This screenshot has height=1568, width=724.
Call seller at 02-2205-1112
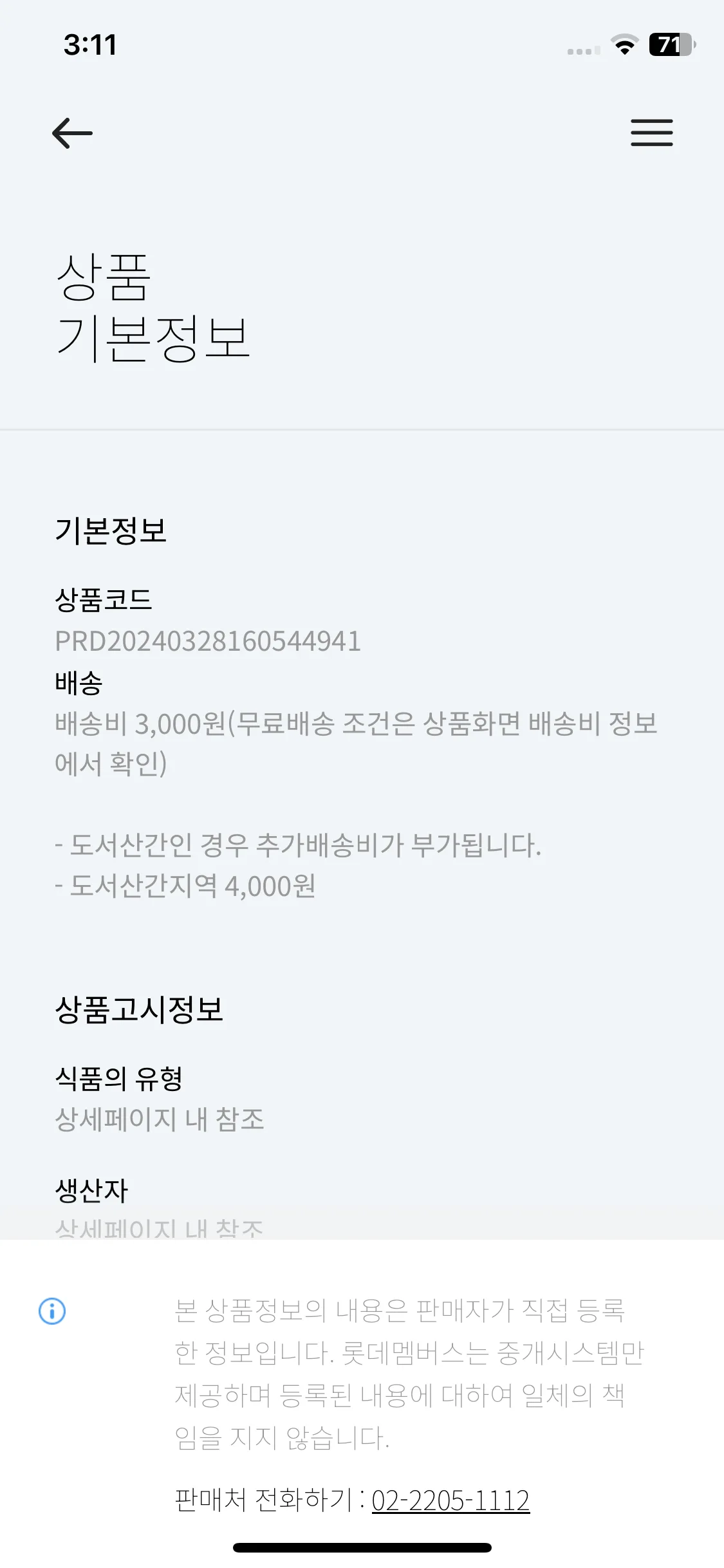(x=450, y=1500)
